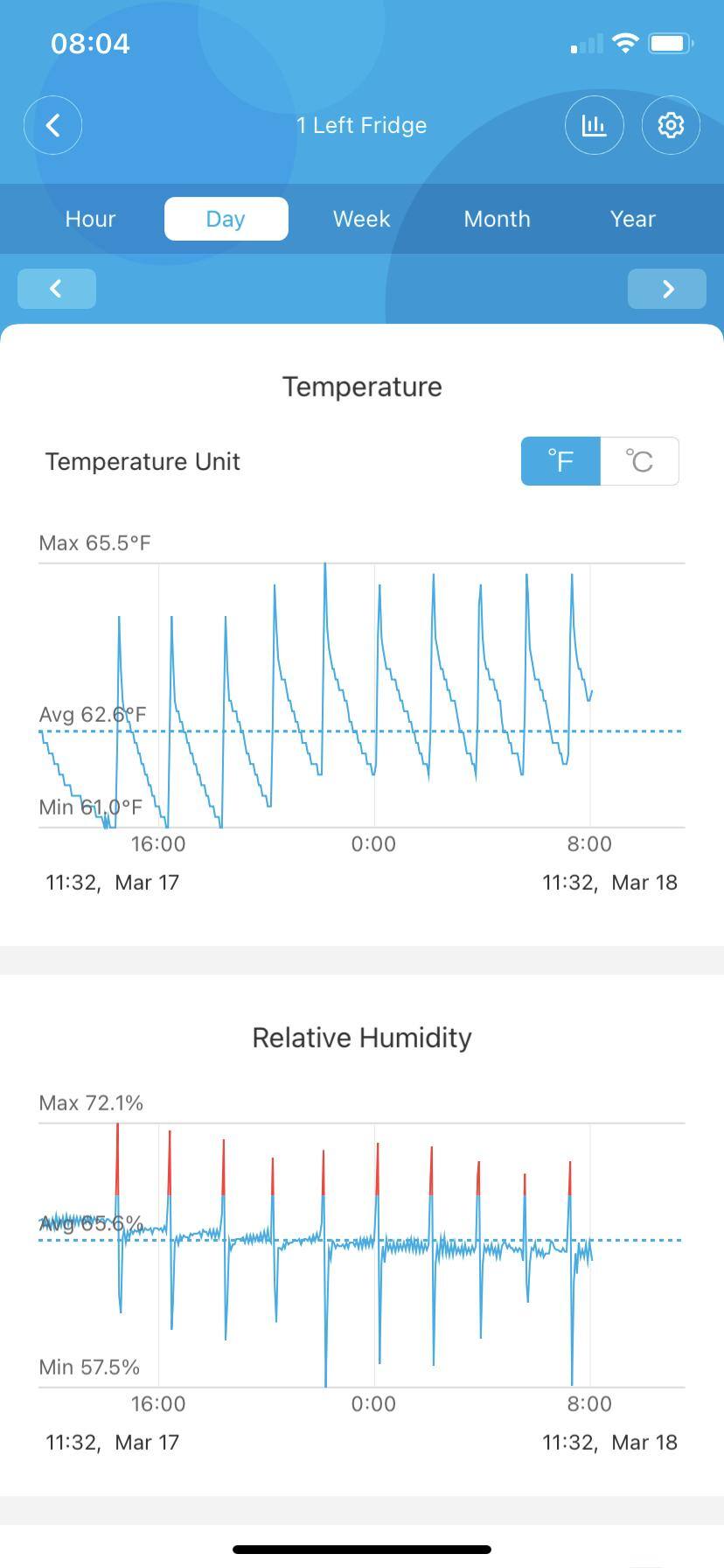724x1568 pixels.
Task: Select Fahrenheit temperature unit
Action: tap(560, 461)
